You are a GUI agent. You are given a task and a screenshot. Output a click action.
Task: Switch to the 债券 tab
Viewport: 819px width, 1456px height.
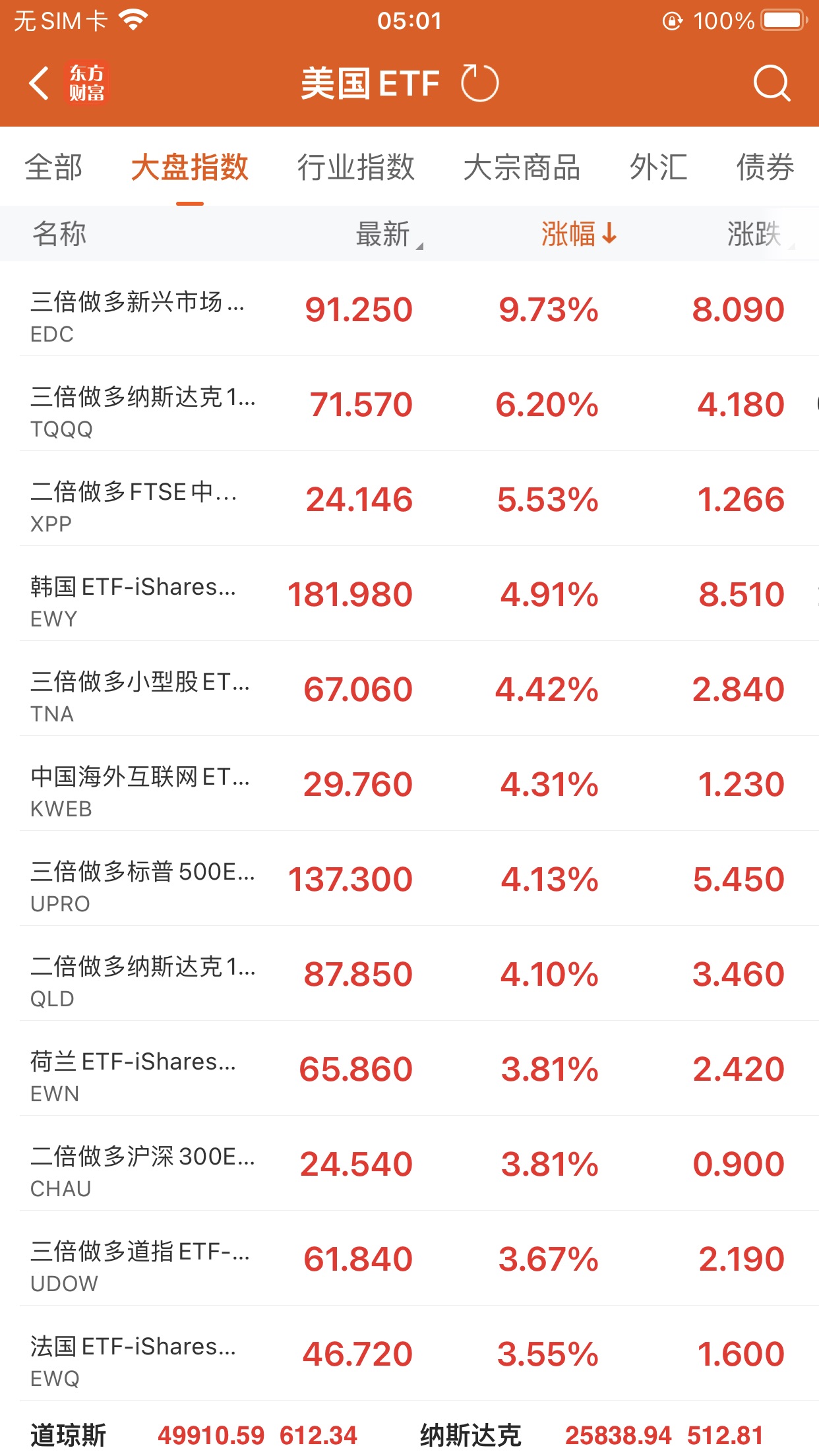click(x=765, y=167)
